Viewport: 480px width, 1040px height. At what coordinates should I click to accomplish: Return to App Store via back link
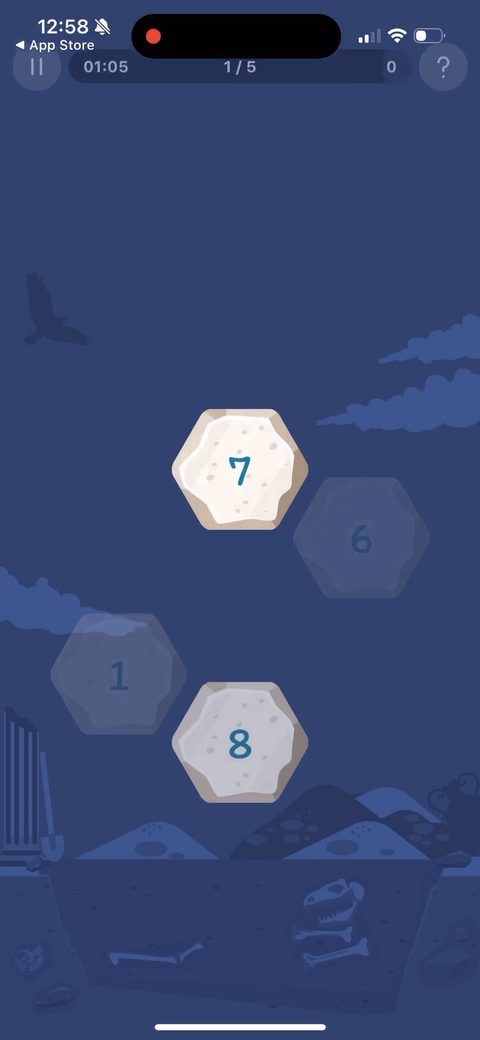tap(54, 46)
